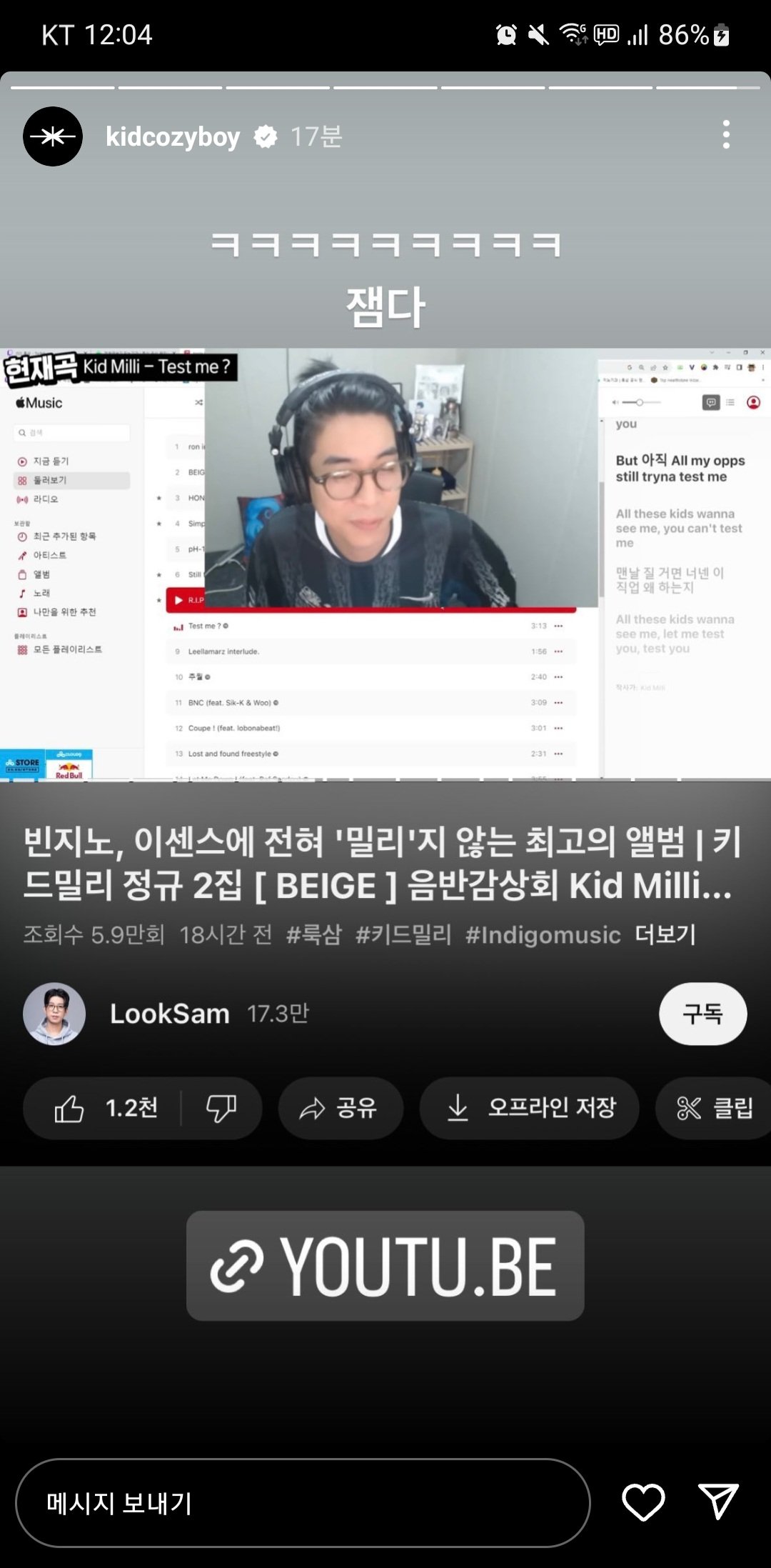
Task: Click the Apple Music account avatar icon
Action: tap(753, 403)
